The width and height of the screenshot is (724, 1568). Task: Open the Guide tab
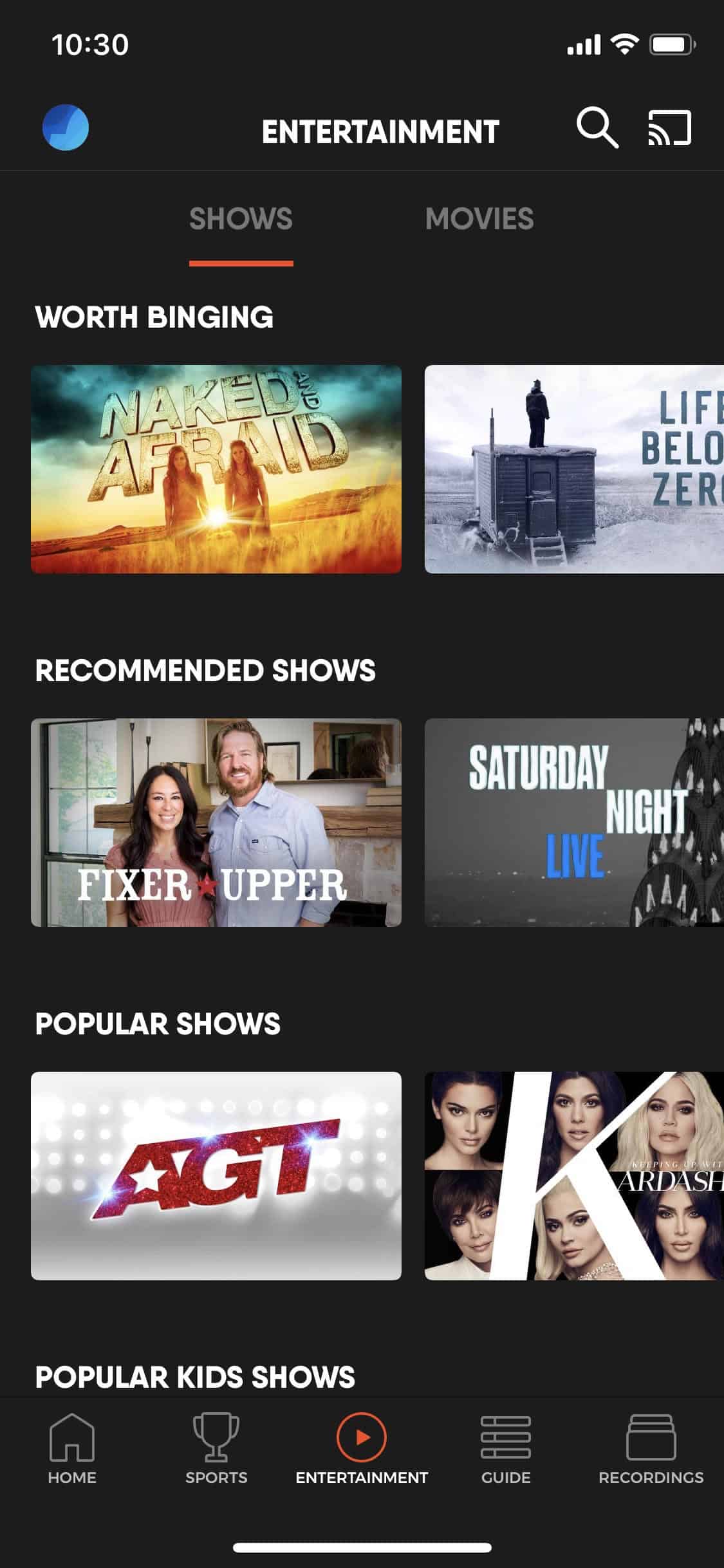(506, 1449)
